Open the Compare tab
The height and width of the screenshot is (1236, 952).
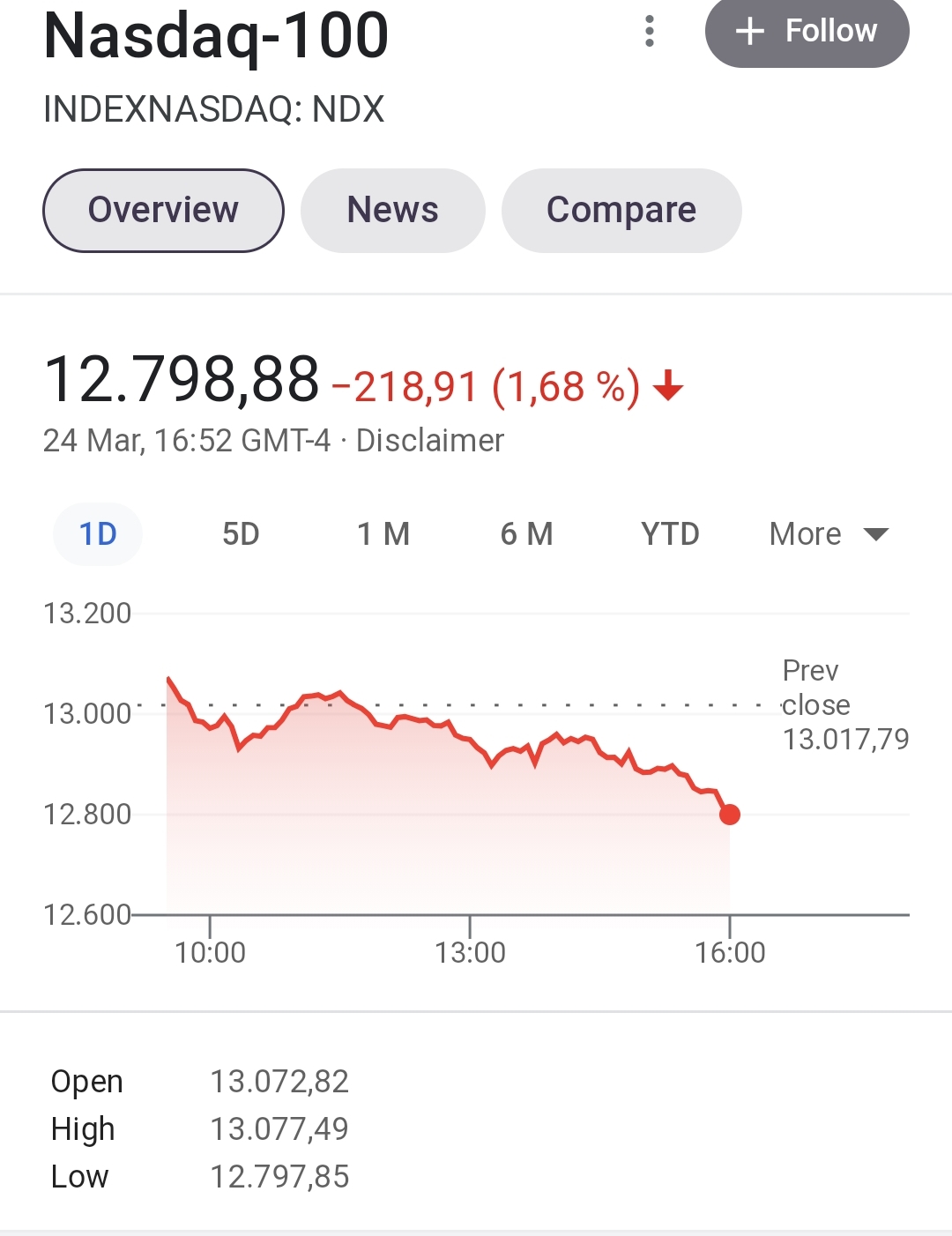[621, 210]
